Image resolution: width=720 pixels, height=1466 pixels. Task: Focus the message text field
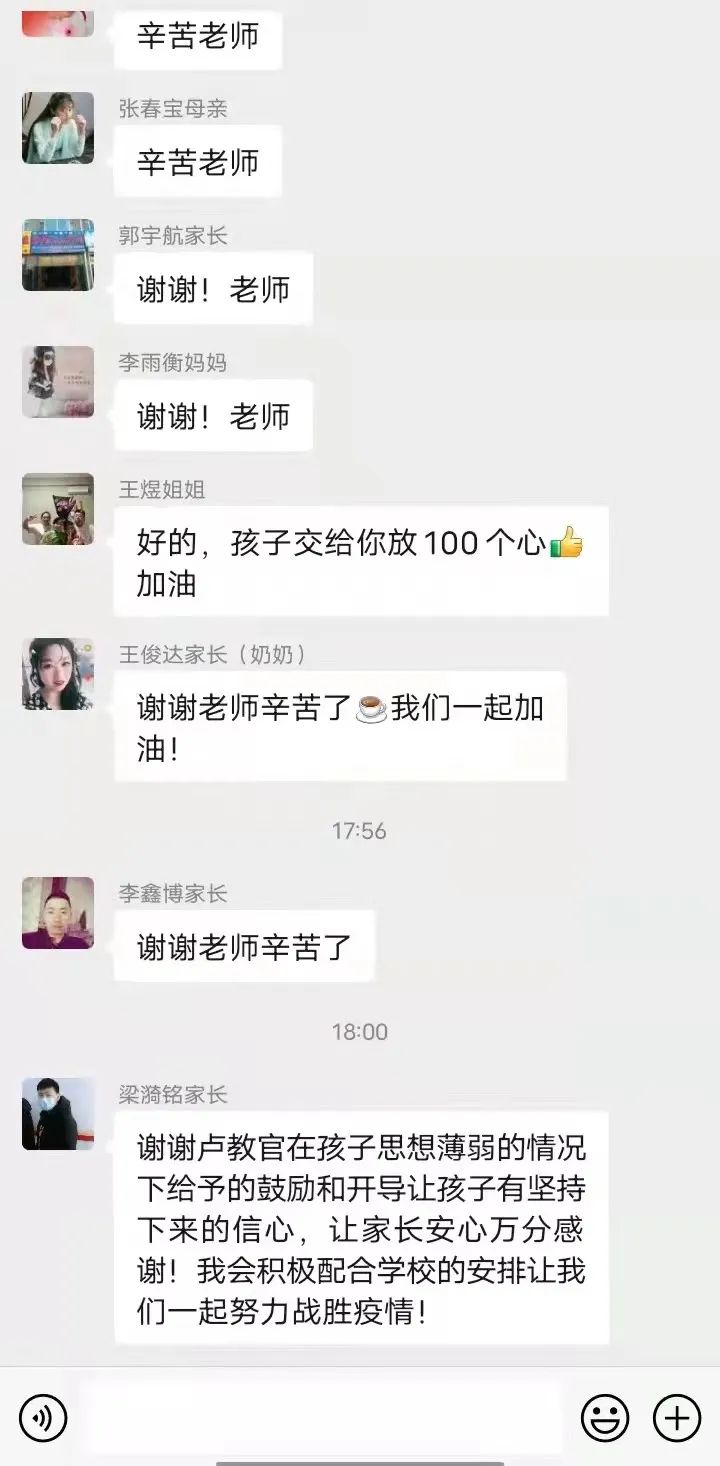[x=322, y=1417]
